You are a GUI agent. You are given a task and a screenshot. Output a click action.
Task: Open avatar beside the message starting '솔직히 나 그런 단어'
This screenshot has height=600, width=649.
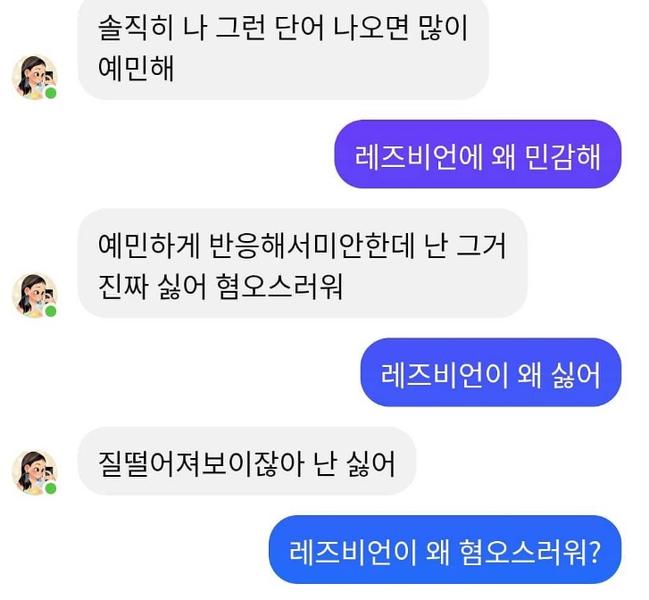[x=34, y=78]
